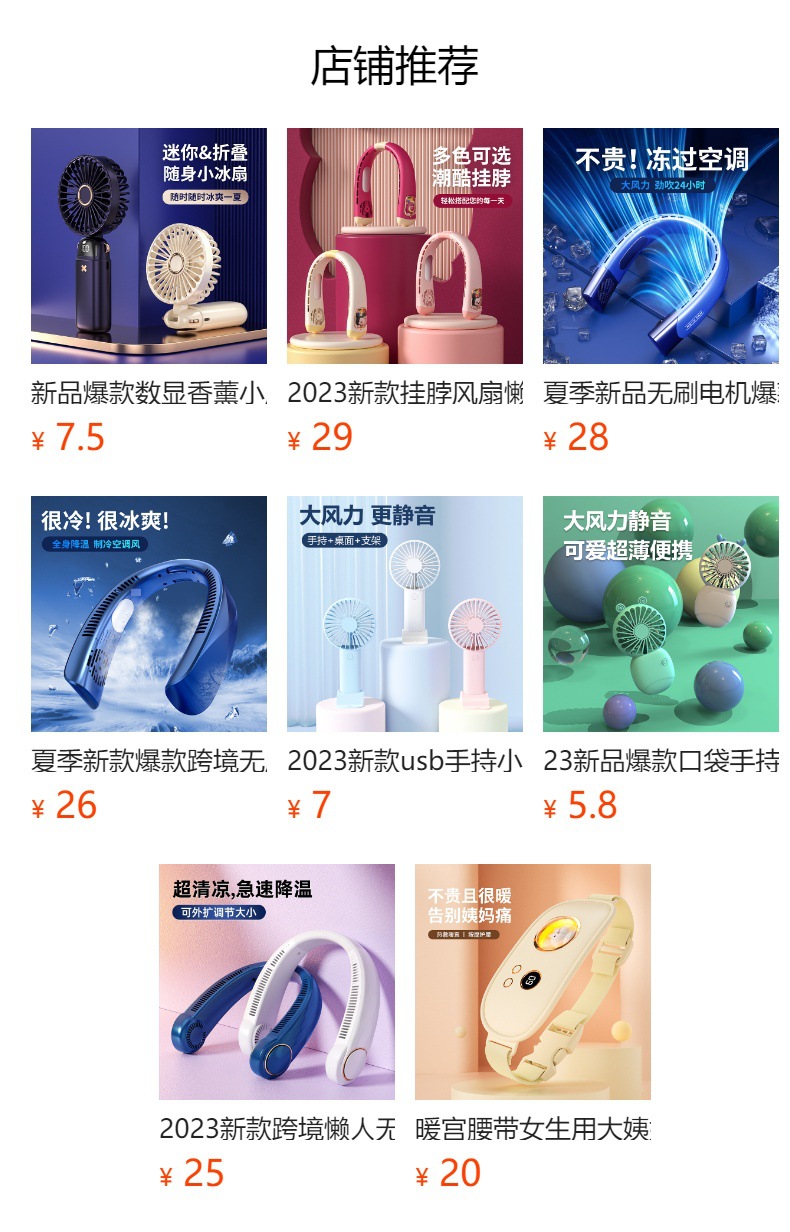Open the ¥7.5 mini folding fan product
The height and width of the screenshot is (1232, 790).
(149, 246)
